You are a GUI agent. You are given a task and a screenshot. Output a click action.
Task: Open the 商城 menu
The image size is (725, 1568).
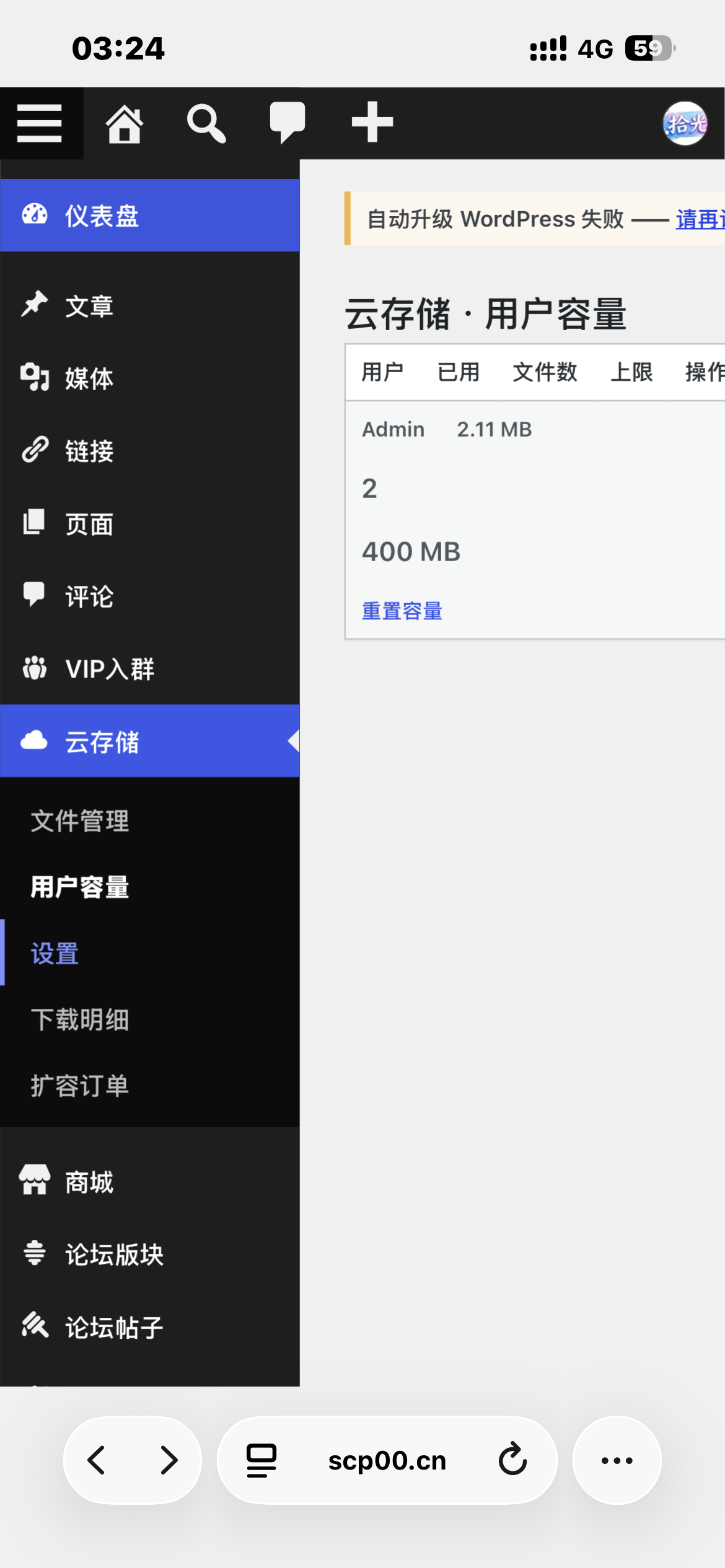150,1182
